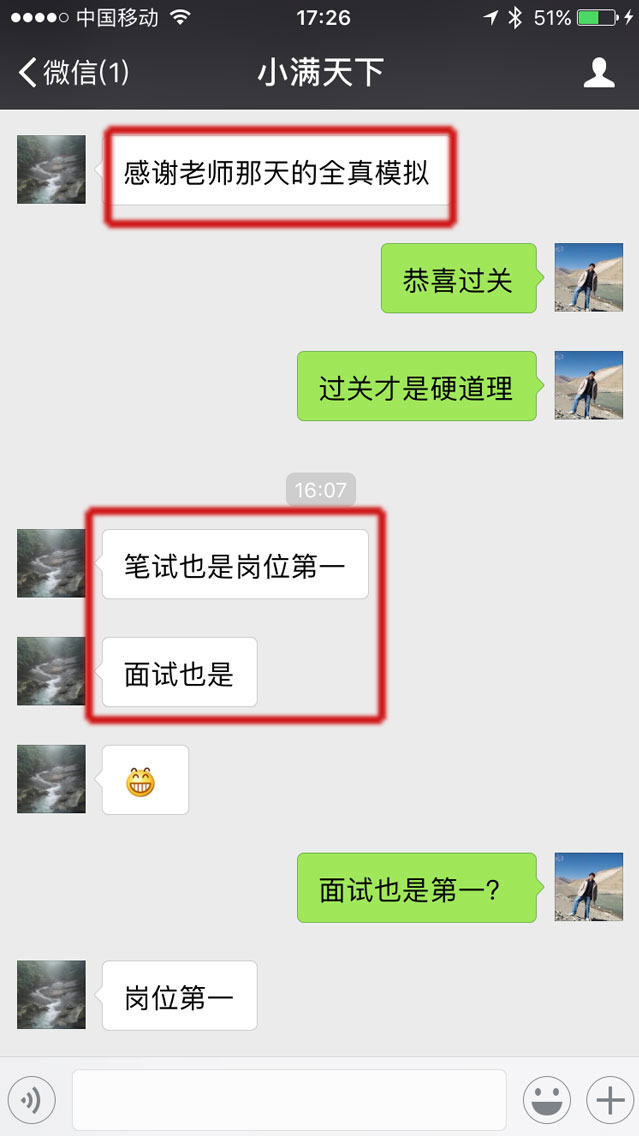Tap my avatar beside 面试也是第一?

(x=589, y=887)
